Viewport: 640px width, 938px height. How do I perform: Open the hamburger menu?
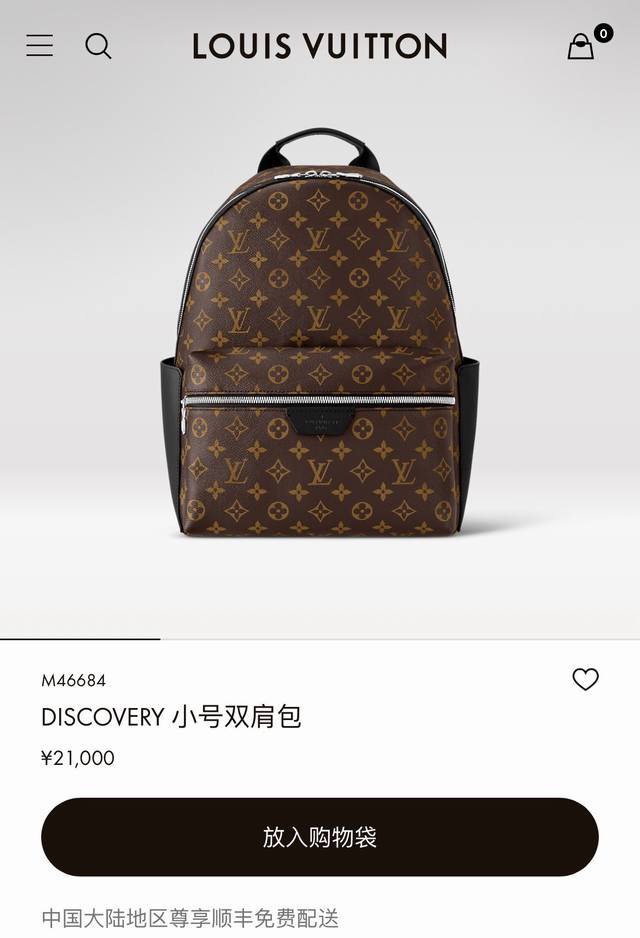tap(39, 45)
